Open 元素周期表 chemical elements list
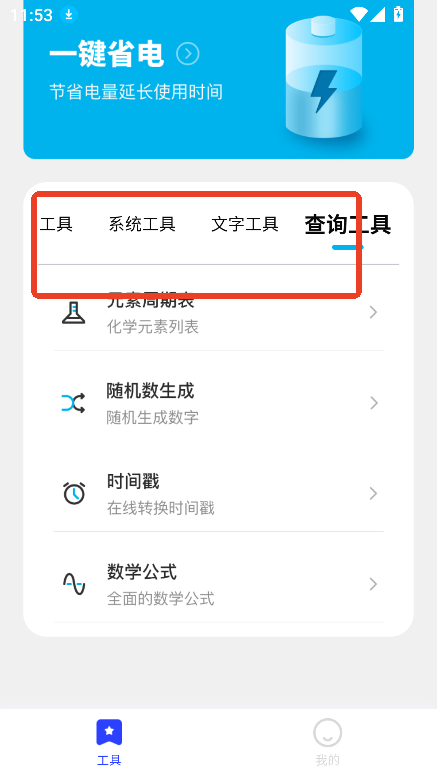This screenshot has height=777, width=437. pos(218,313)
